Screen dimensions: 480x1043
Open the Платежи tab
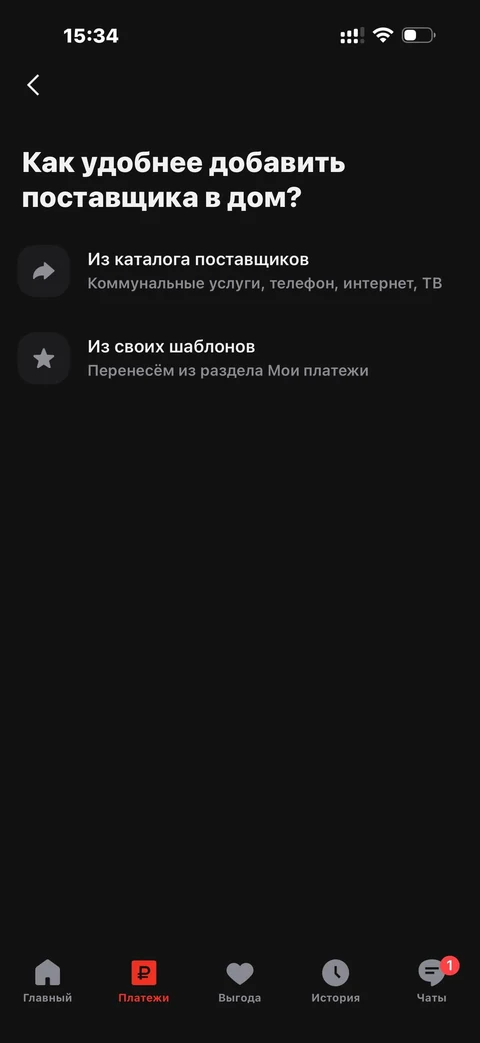point(144,981)
